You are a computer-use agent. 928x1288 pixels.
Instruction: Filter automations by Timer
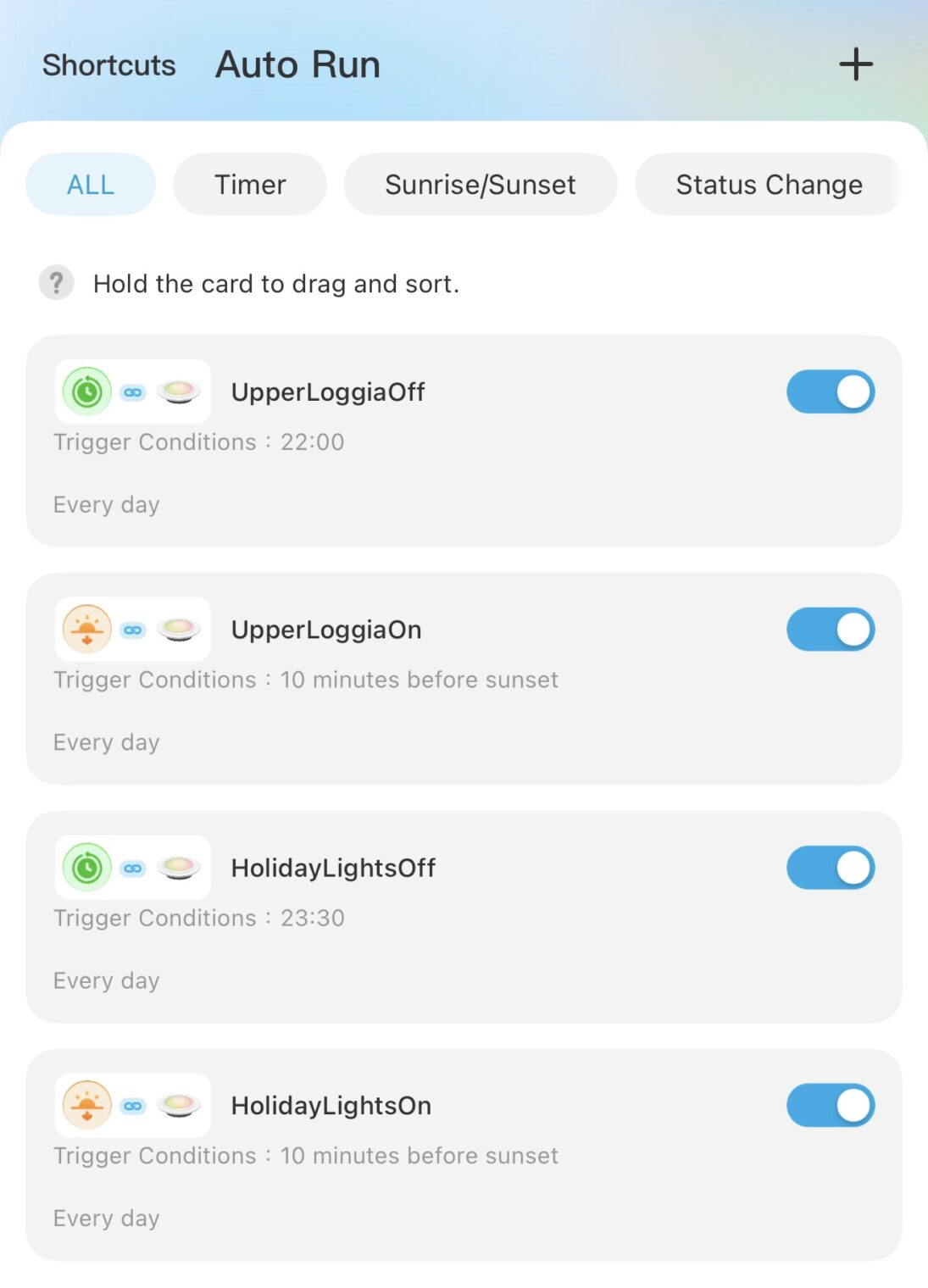(250, 185)
